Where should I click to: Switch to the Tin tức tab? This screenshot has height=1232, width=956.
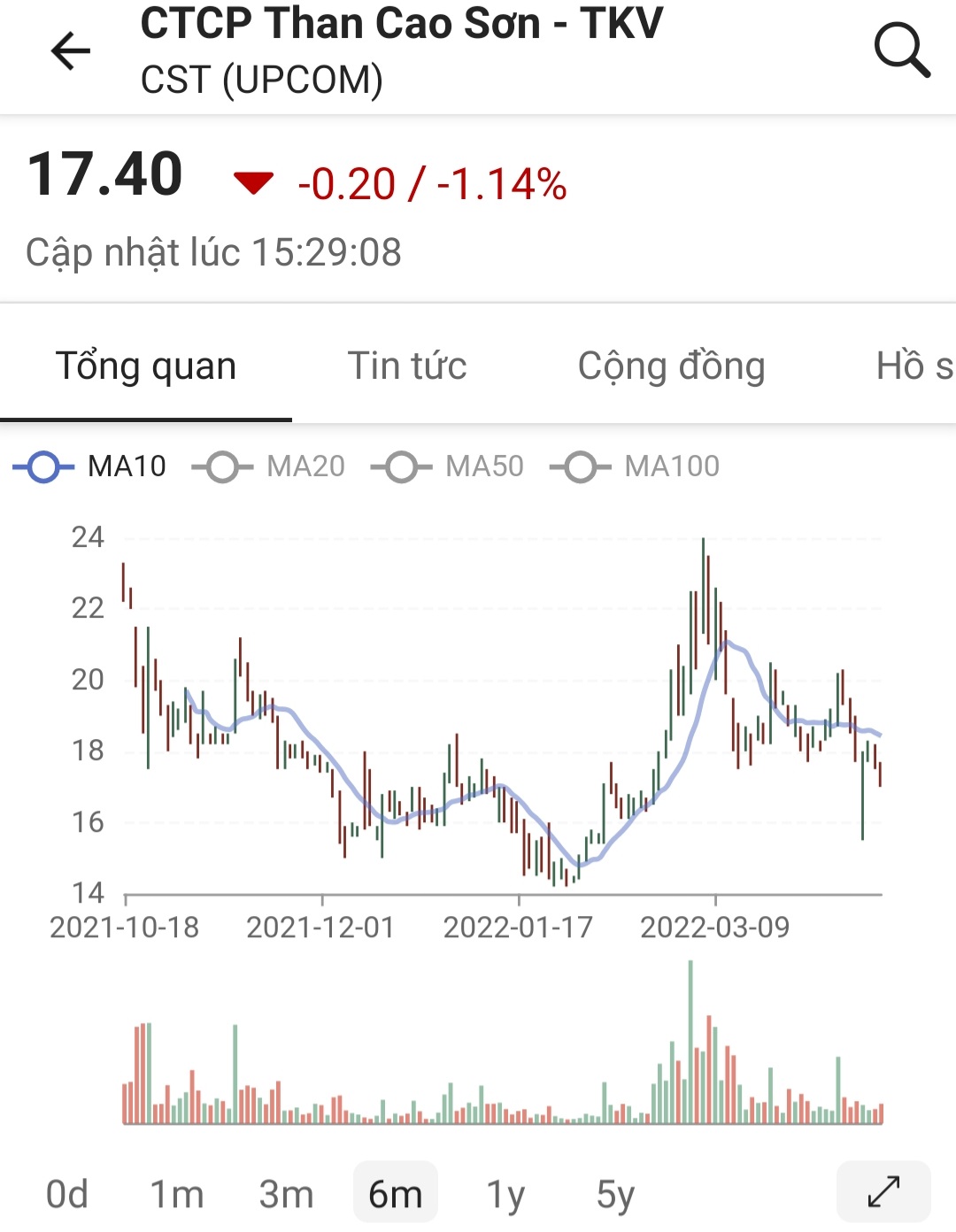click(x=407, y=366)
